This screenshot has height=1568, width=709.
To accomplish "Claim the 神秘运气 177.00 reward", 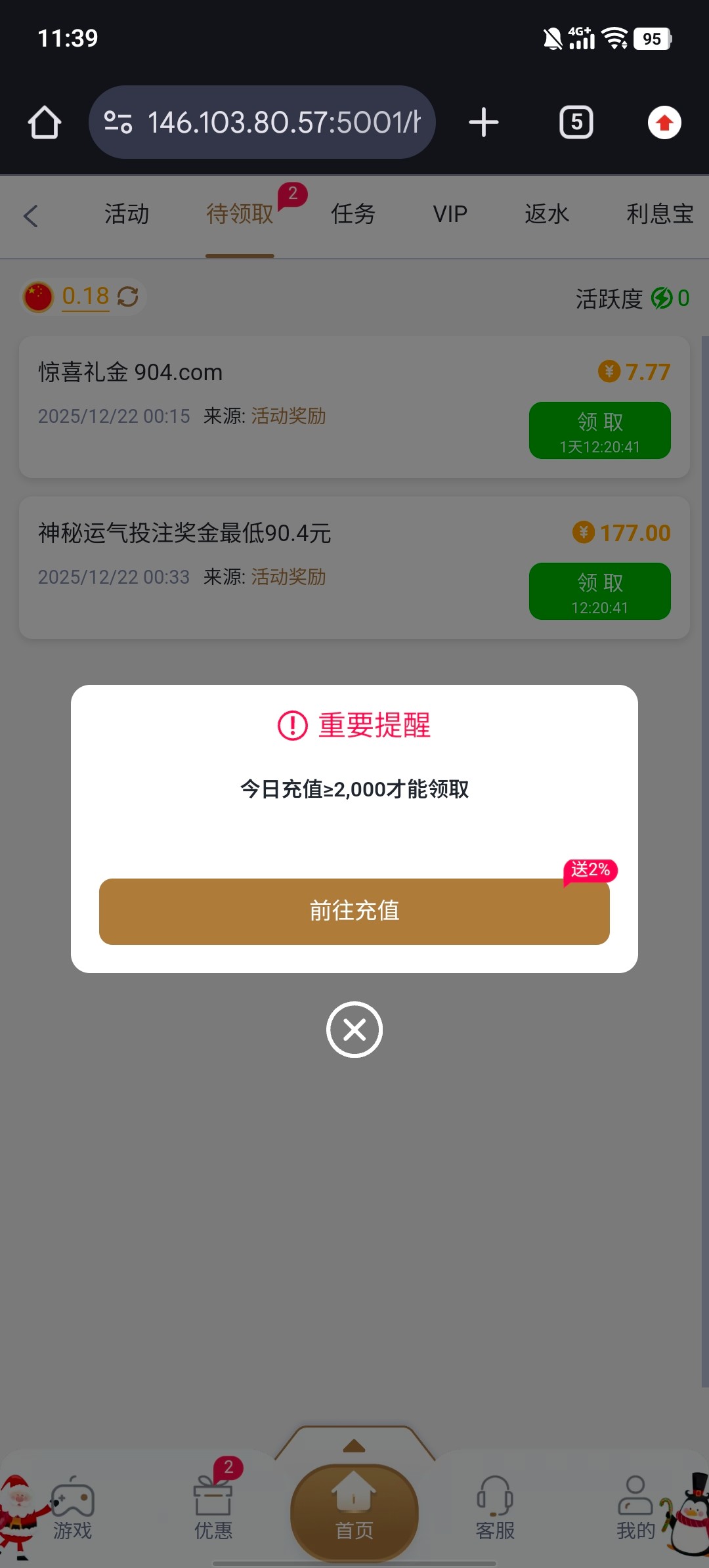I will point(599,591).
